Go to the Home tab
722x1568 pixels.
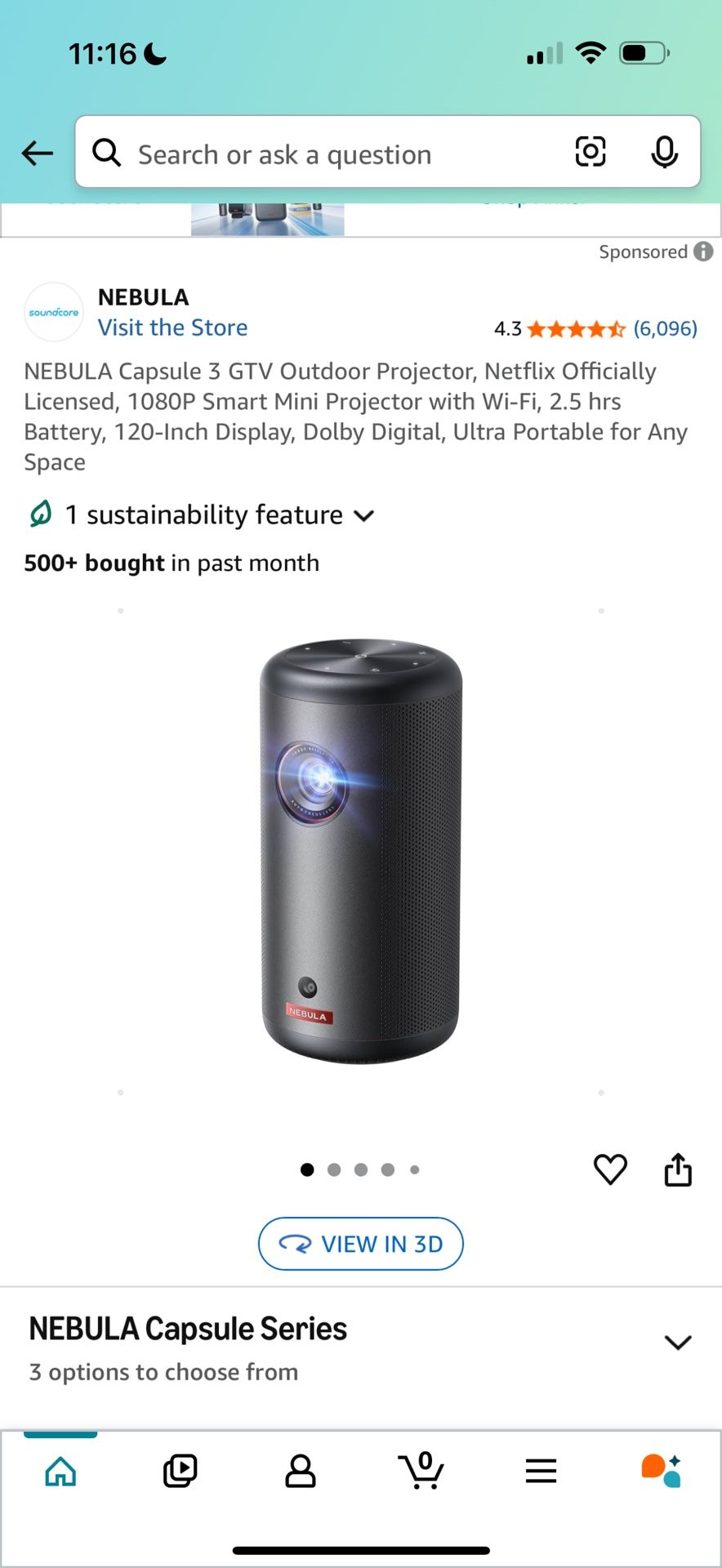(60, 1471)
